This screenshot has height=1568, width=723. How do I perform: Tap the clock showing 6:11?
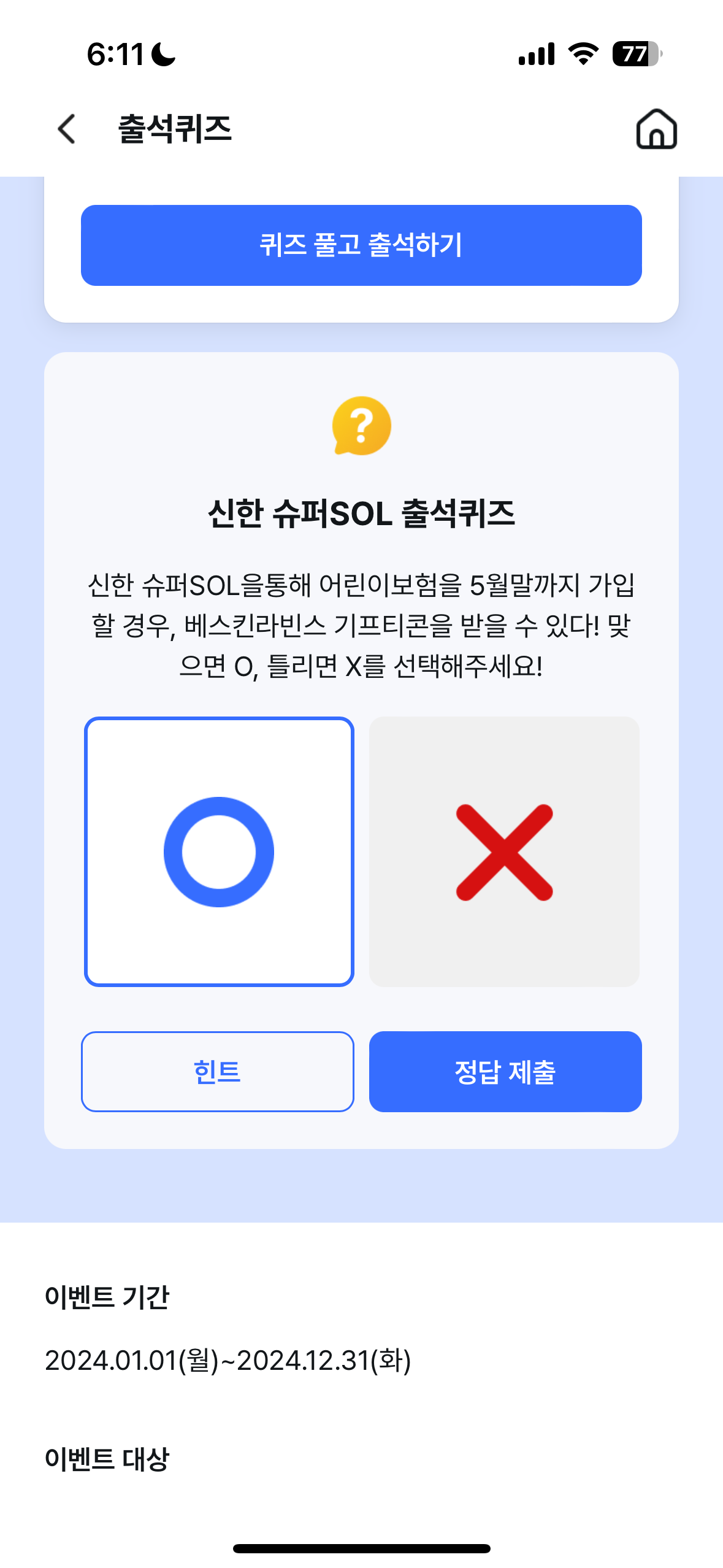(116, 55)
